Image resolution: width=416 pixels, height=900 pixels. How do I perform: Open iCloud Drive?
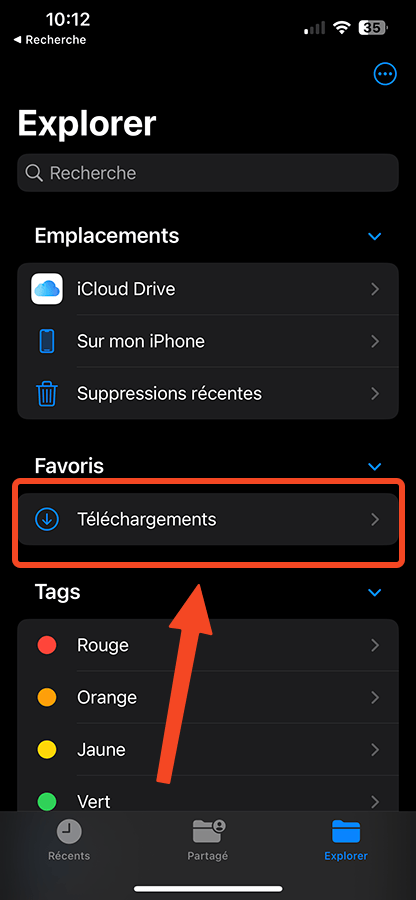point(208,289)
